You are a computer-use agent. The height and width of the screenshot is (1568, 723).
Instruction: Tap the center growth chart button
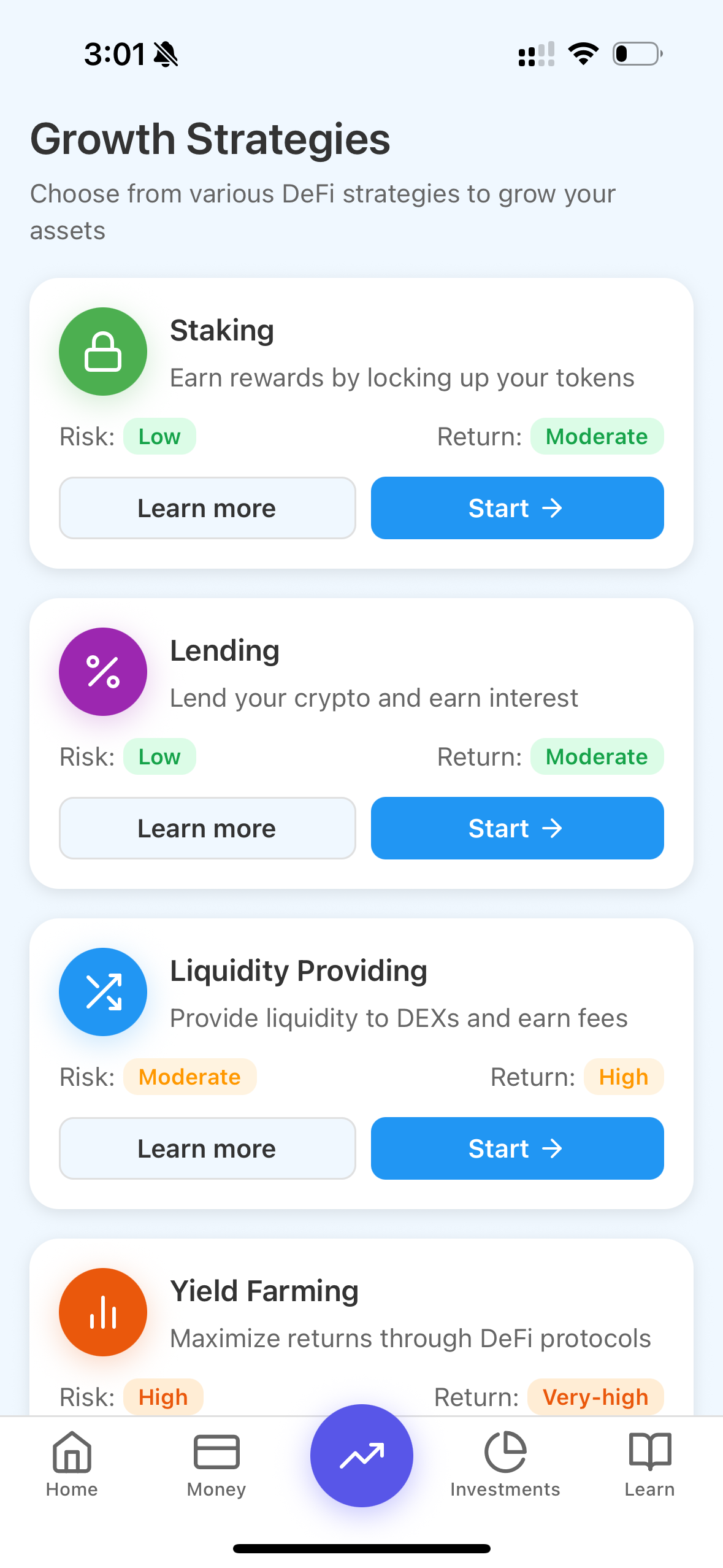(x=361, y=1455)
